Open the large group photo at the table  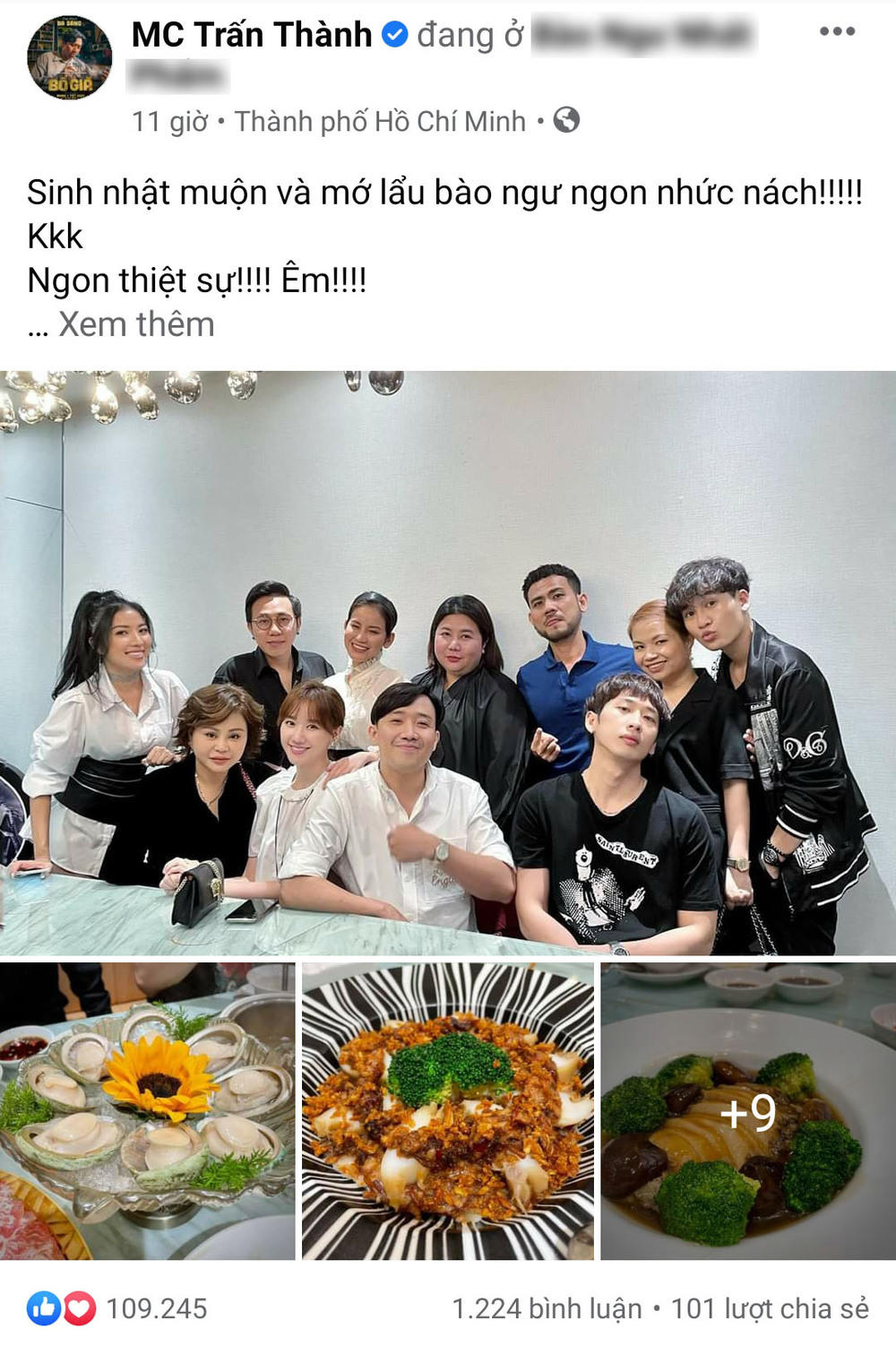[448, 663]
